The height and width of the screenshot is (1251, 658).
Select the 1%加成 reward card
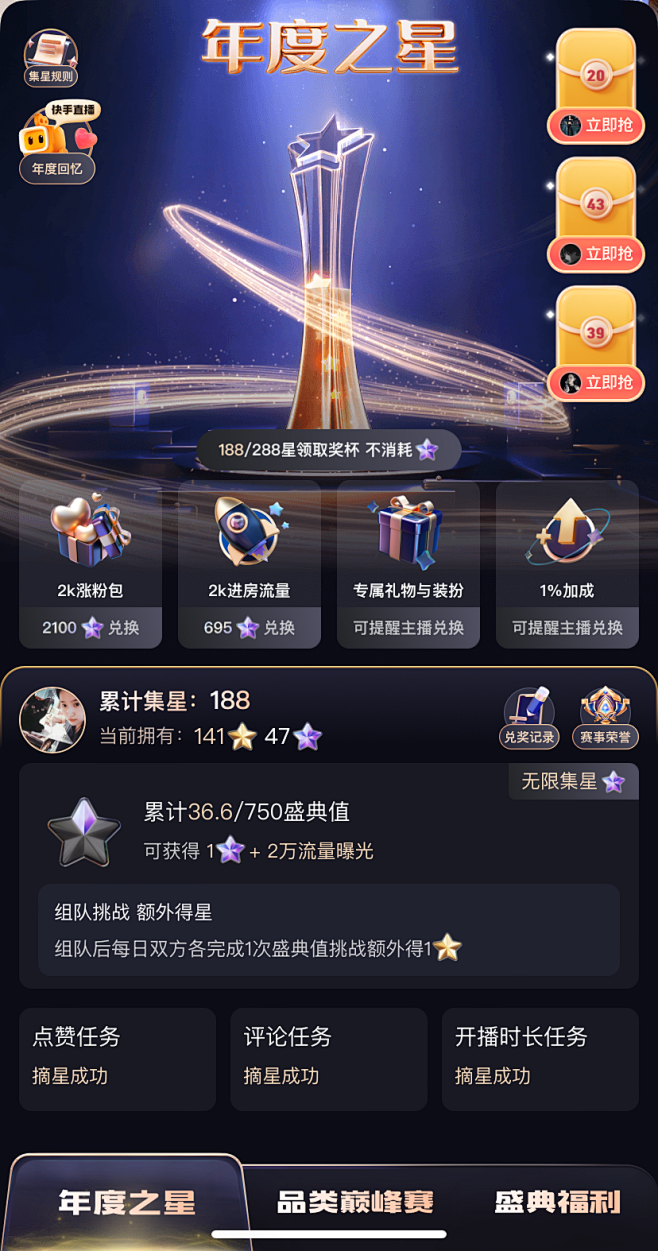click(x=567, y=564)
